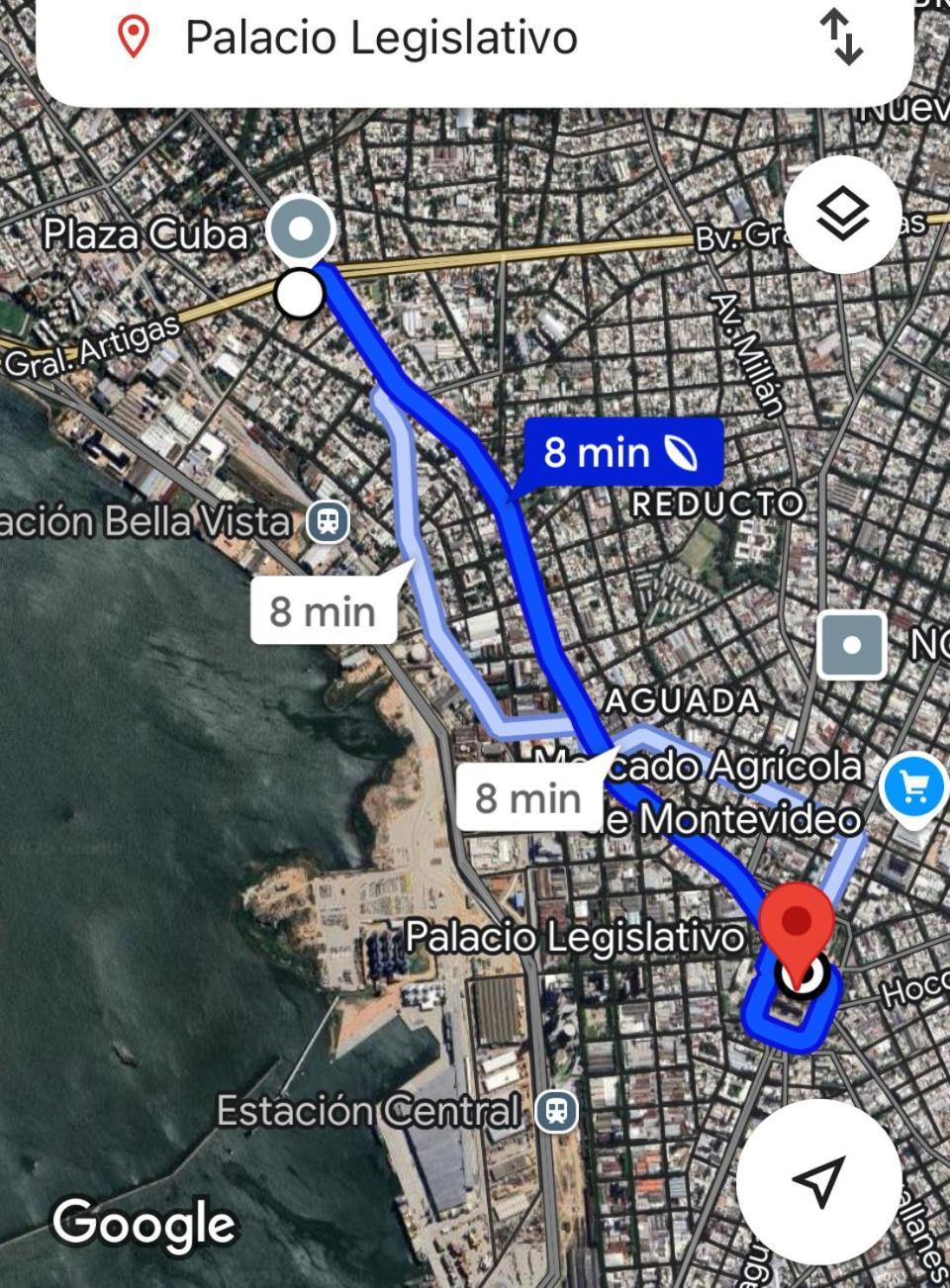Tap the Plaza Cuba starting point marker
950x1288 pixels.
pyautogui.click(x=302, y=230)
